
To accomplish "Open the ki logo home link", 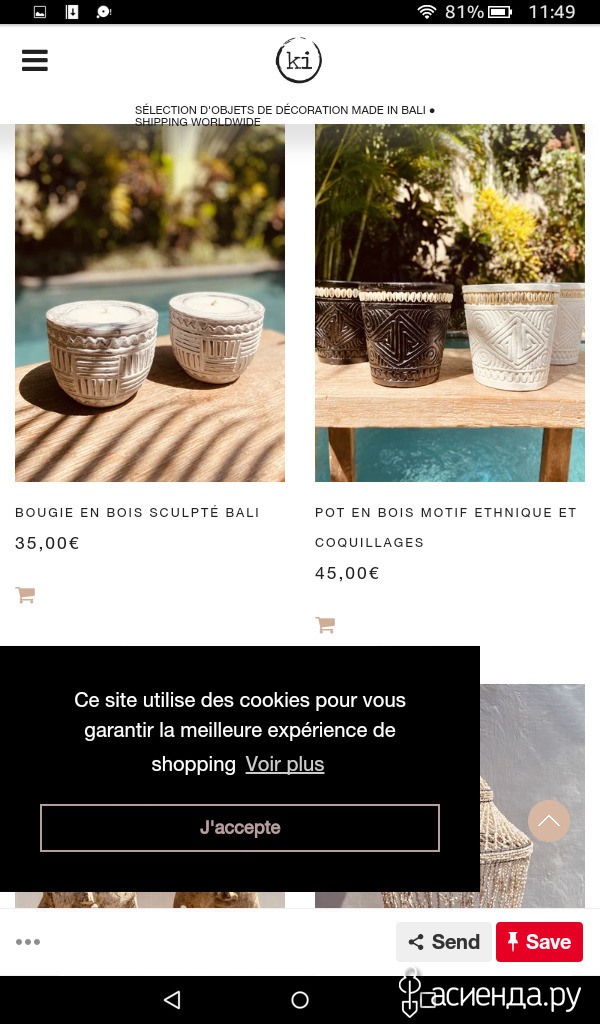I will (298, 60).
